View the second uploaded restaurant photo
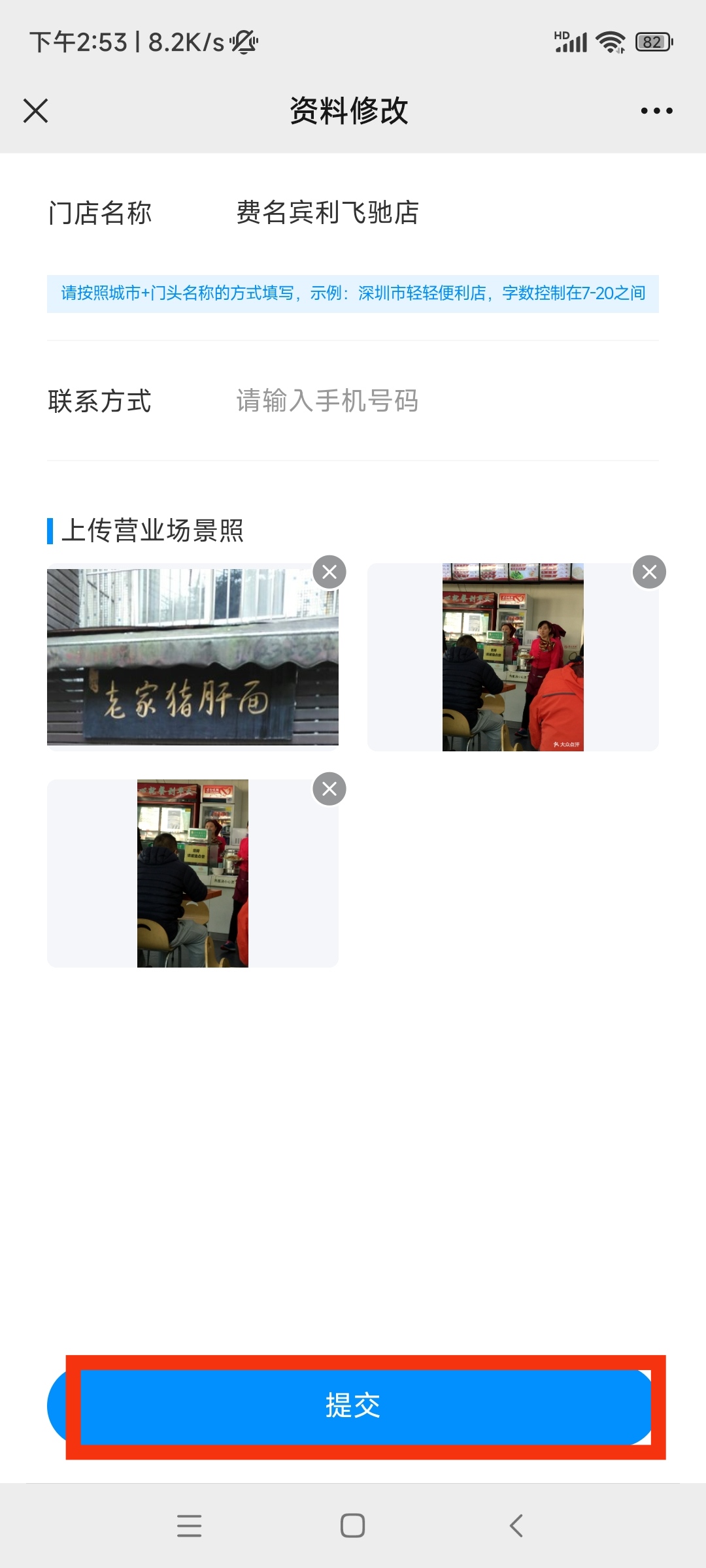Image resolution: width=706 pixels, height=1568 pixels. [x=513, y=657]
